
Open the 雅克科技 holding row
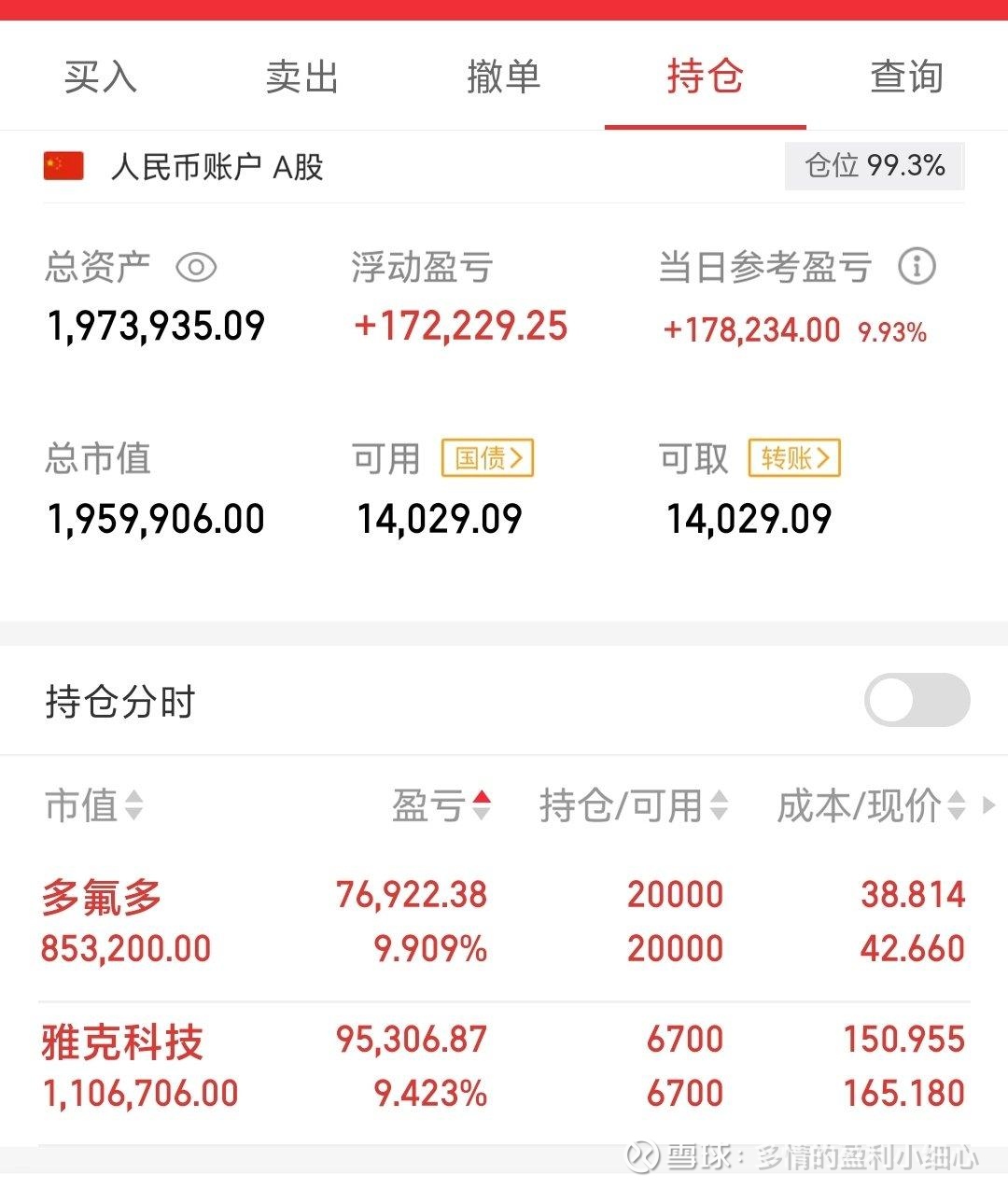point(504,1069)
